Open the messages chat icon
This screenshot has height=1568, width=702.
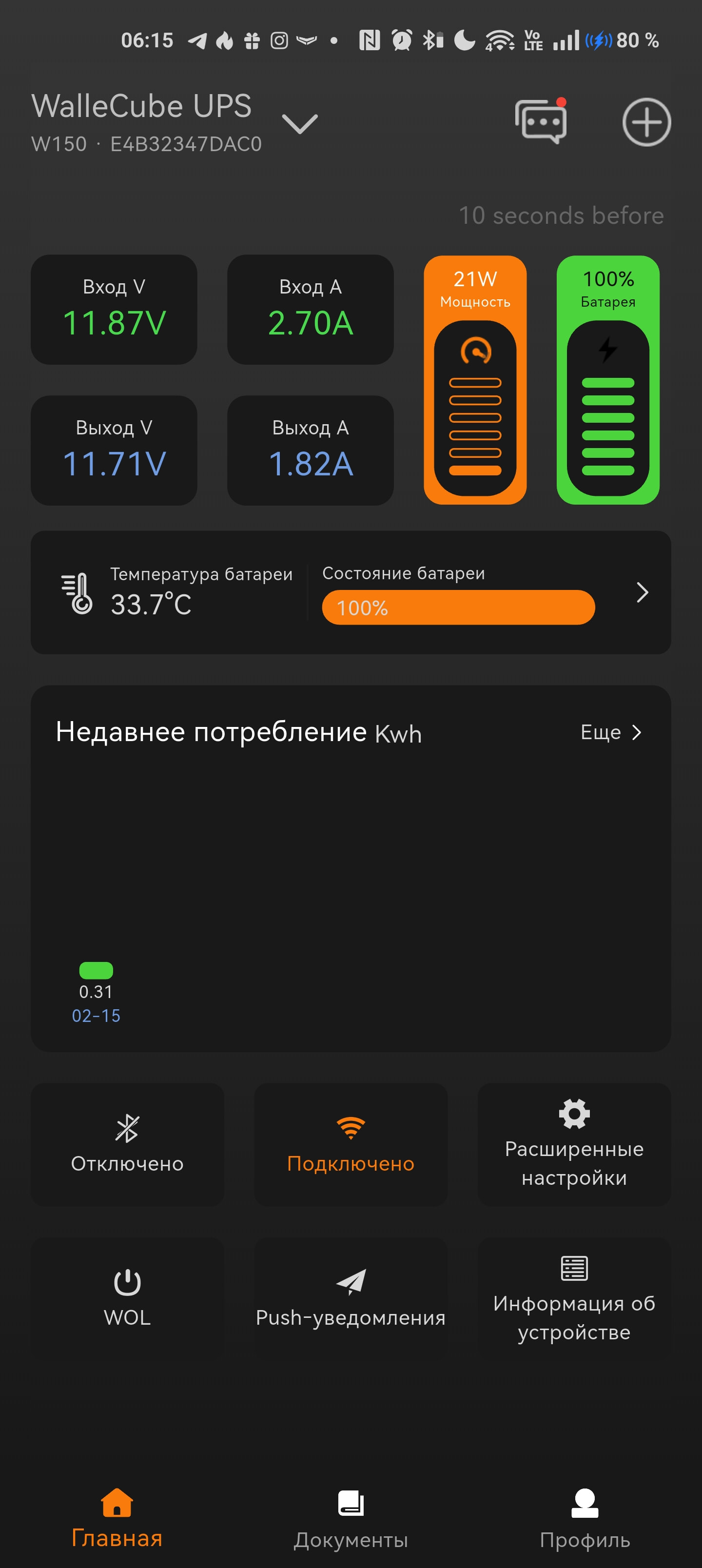click(541, 122)
